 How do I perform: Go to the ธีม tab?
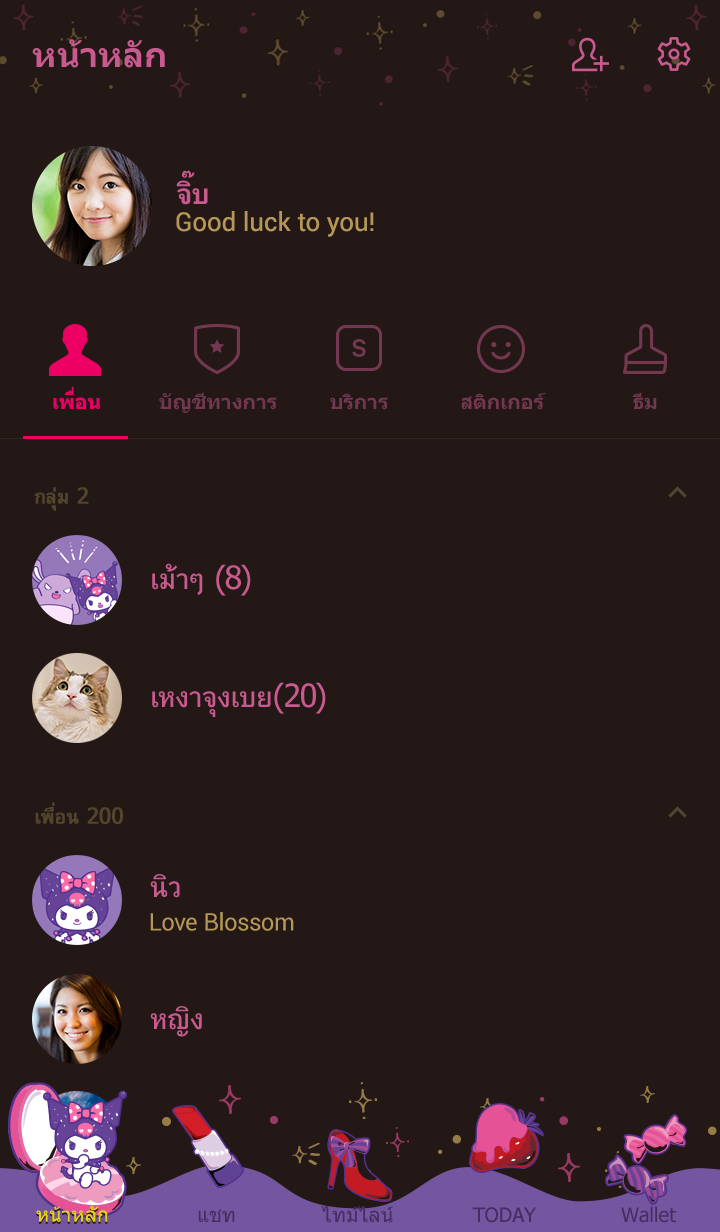pyautogui.click(x=645, y=370)
